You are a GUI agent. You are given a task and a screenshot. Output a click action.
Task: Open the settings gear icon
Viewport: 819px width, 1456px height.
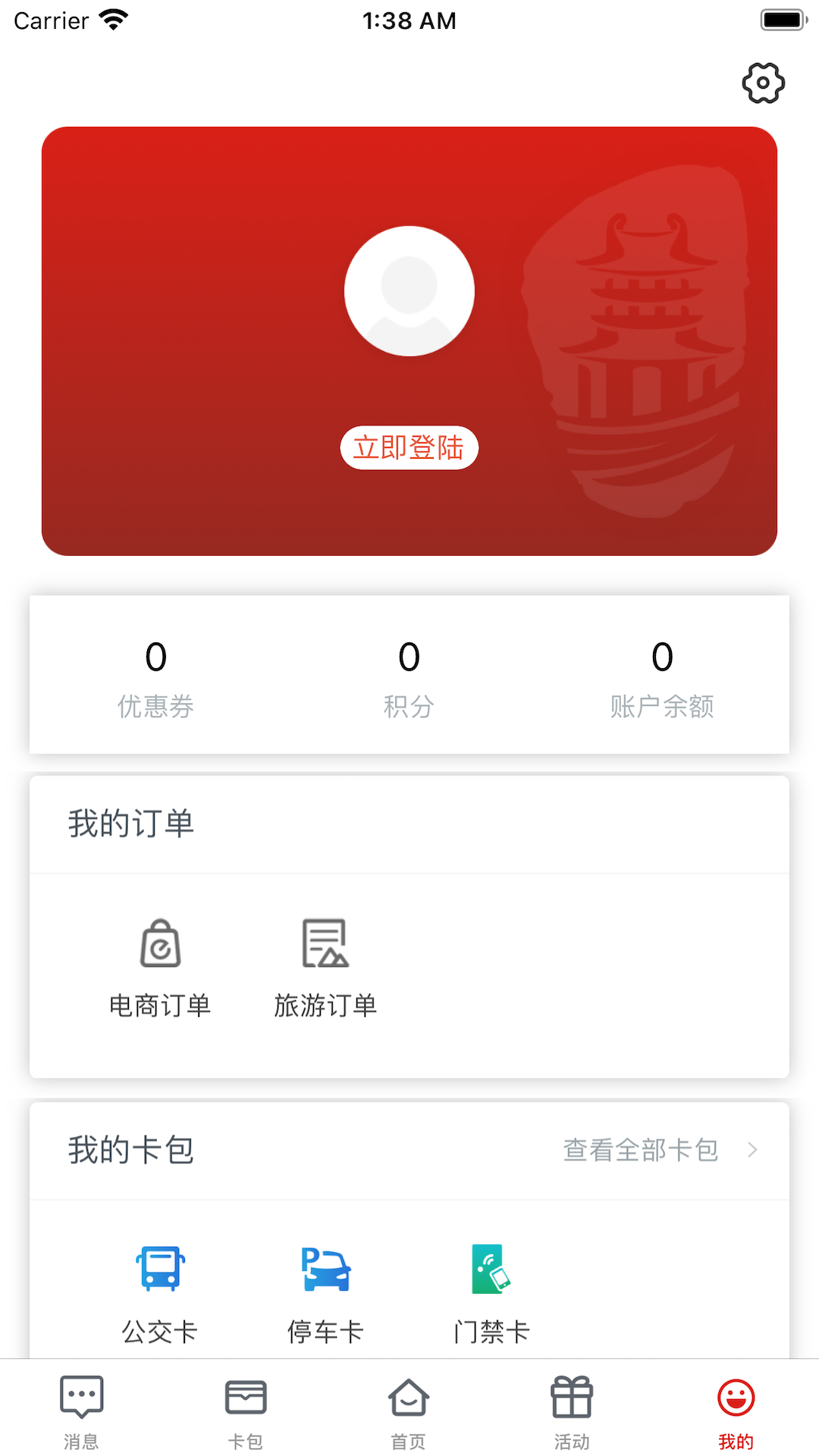click(x=763, y=83)
